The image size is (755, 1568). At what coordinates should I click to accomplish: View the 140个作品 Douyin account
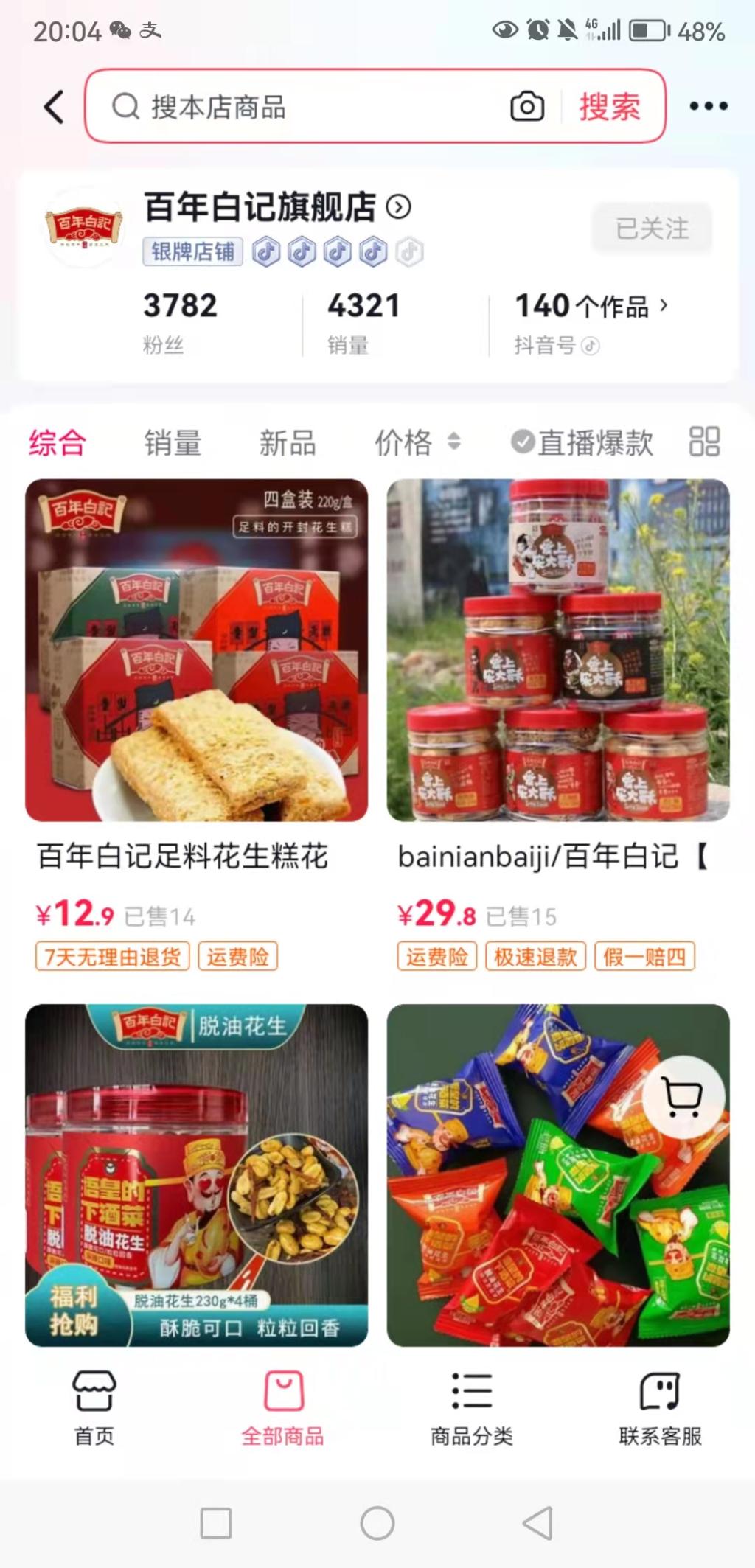click(x=590, y=306)
